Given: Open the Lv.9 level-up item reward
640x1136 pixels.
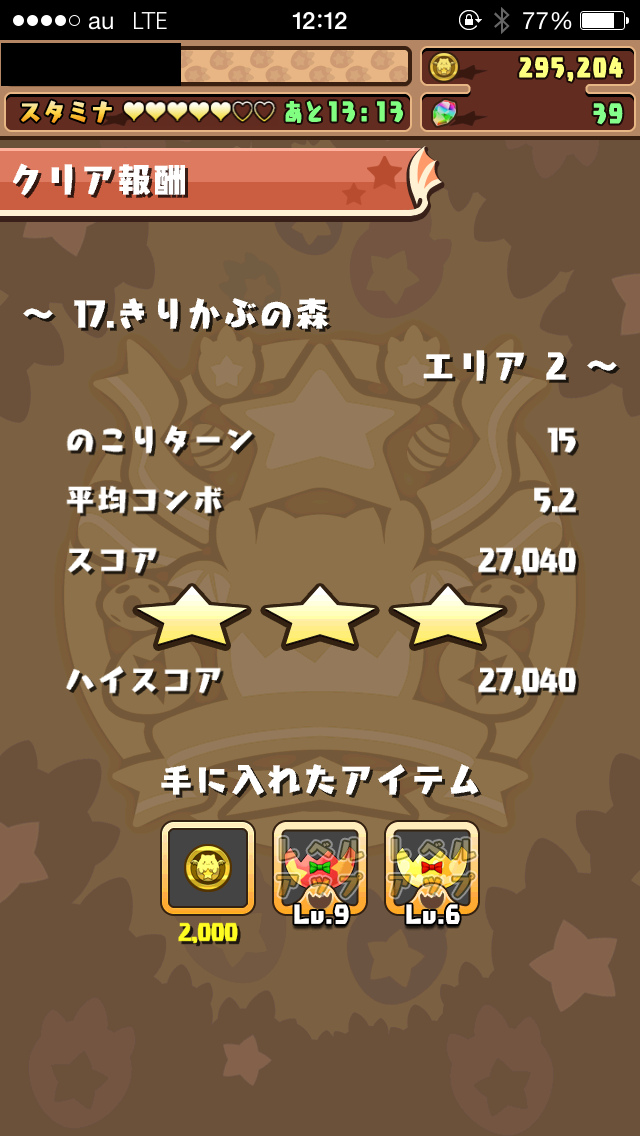Looking at the screenshot, I should pyautogui.click(x=320, y=867).
